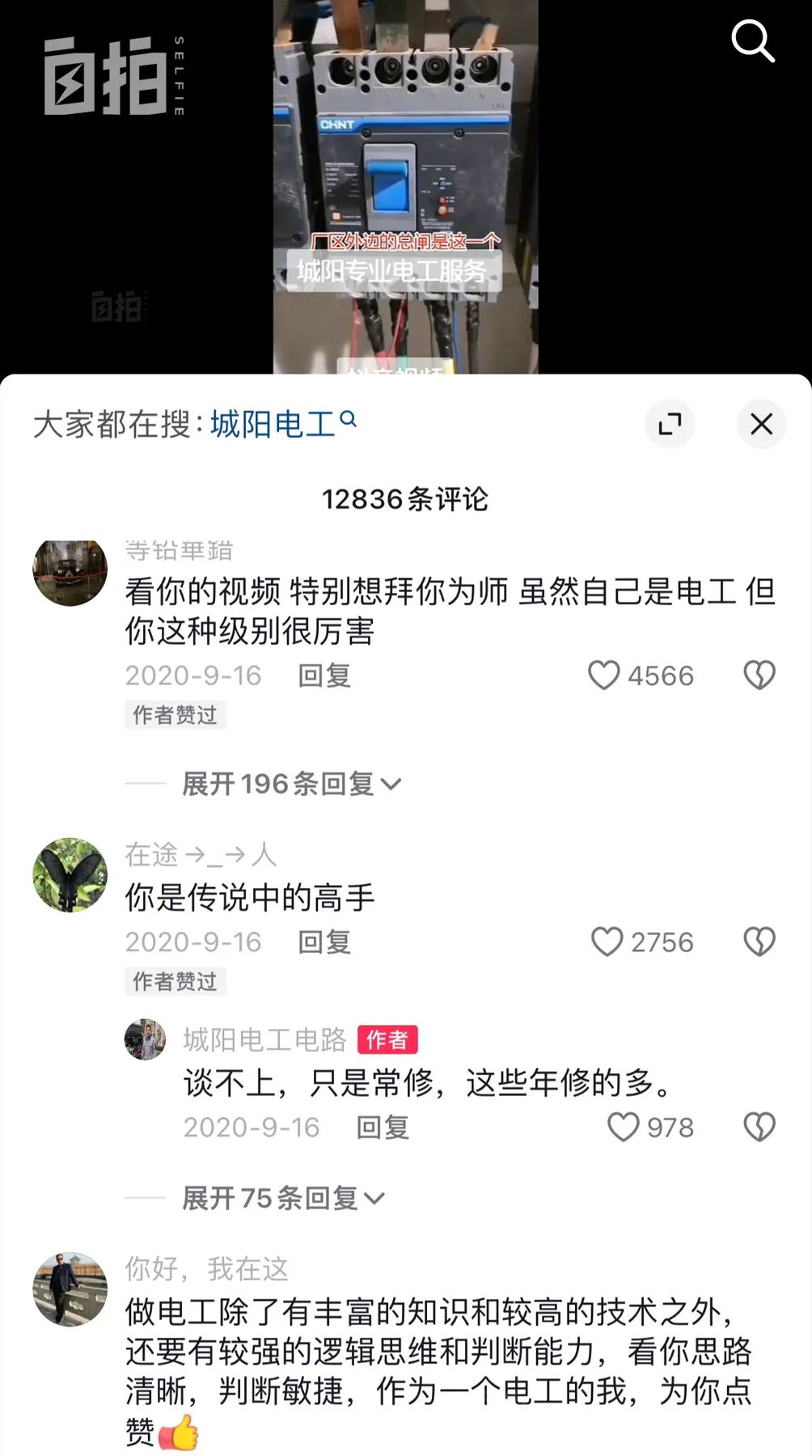Viewport: 812px width, 1456px height.
Task: Dislike the comment about 拜你为师
Action: coord(759,675)
